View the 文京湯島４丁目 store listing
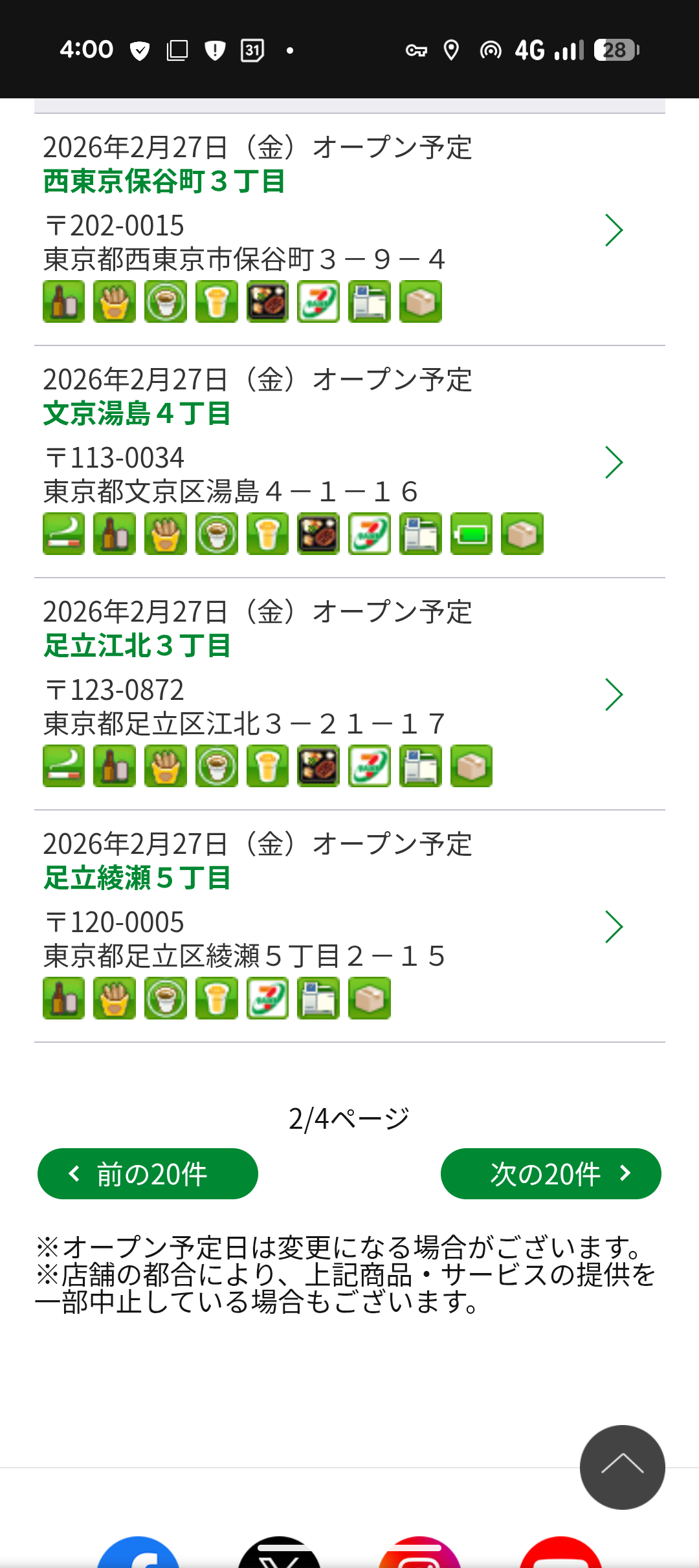Viewport: 699px width, 1568px height. click(137, 414)
